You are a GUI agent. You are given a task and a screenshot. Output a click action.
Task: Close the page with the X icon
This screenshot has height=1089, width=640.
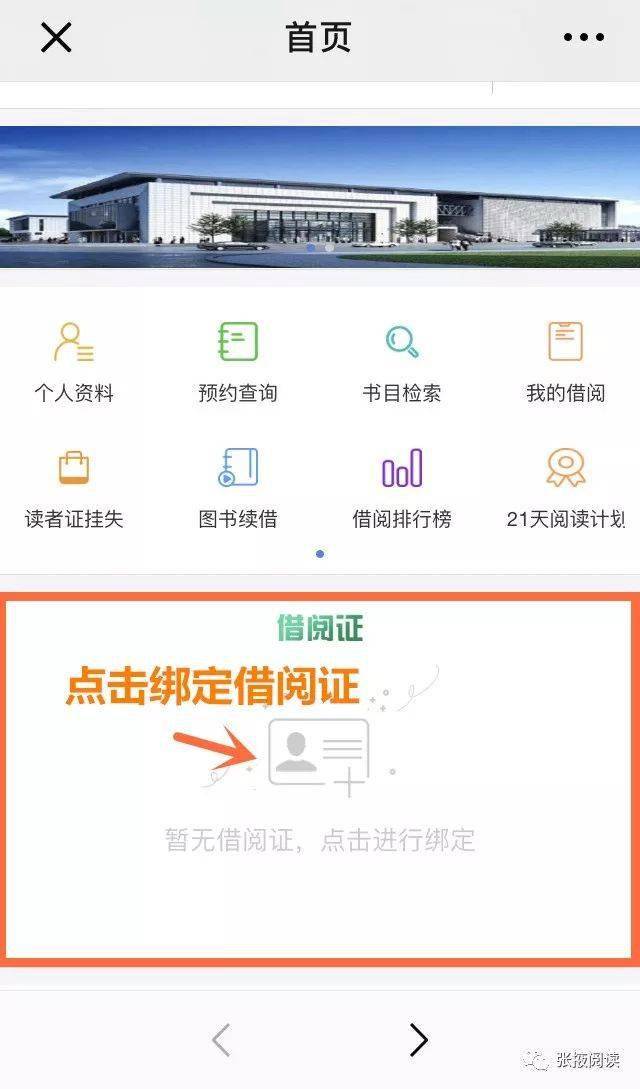click(x=56, y=37)
